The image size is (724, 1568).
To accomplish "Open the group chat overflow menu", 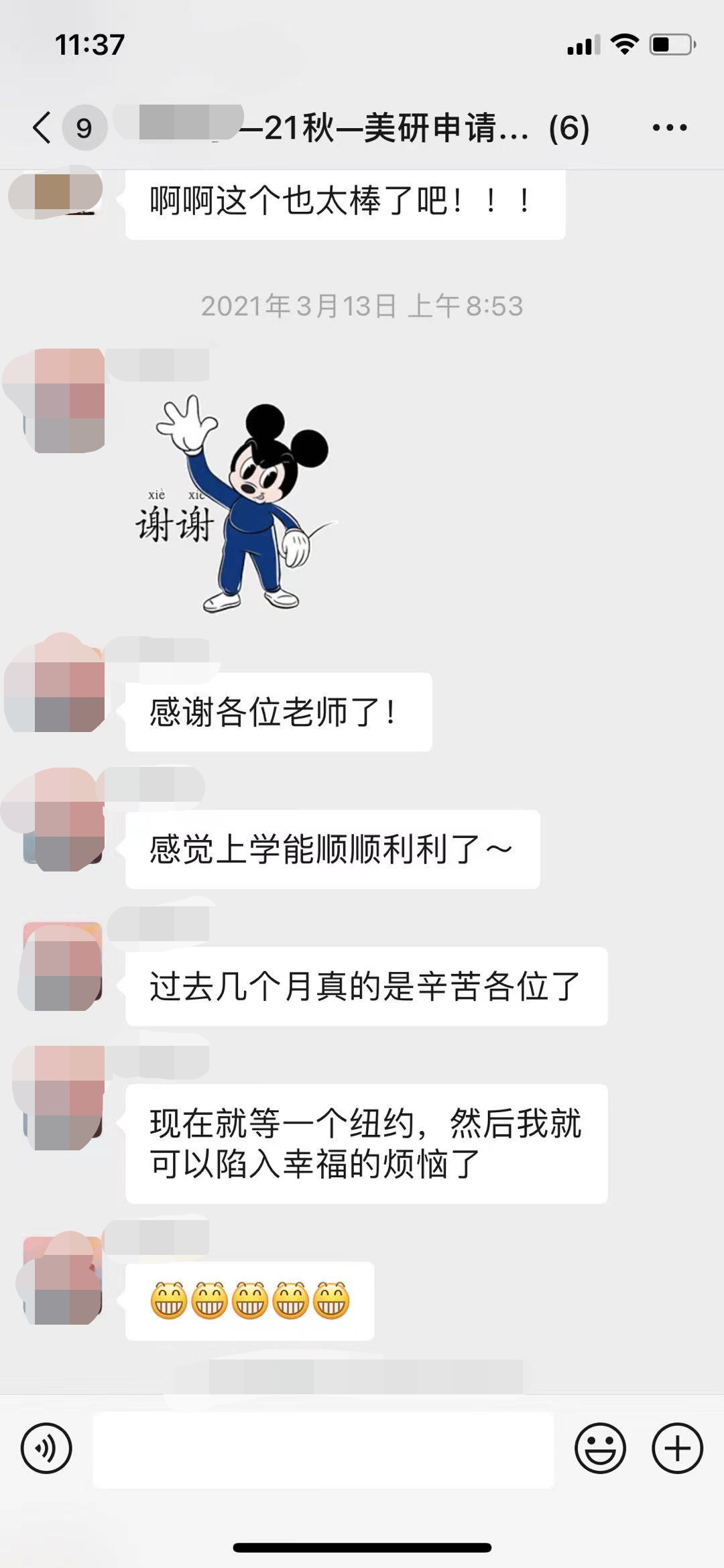I will [x=669, y=127].
